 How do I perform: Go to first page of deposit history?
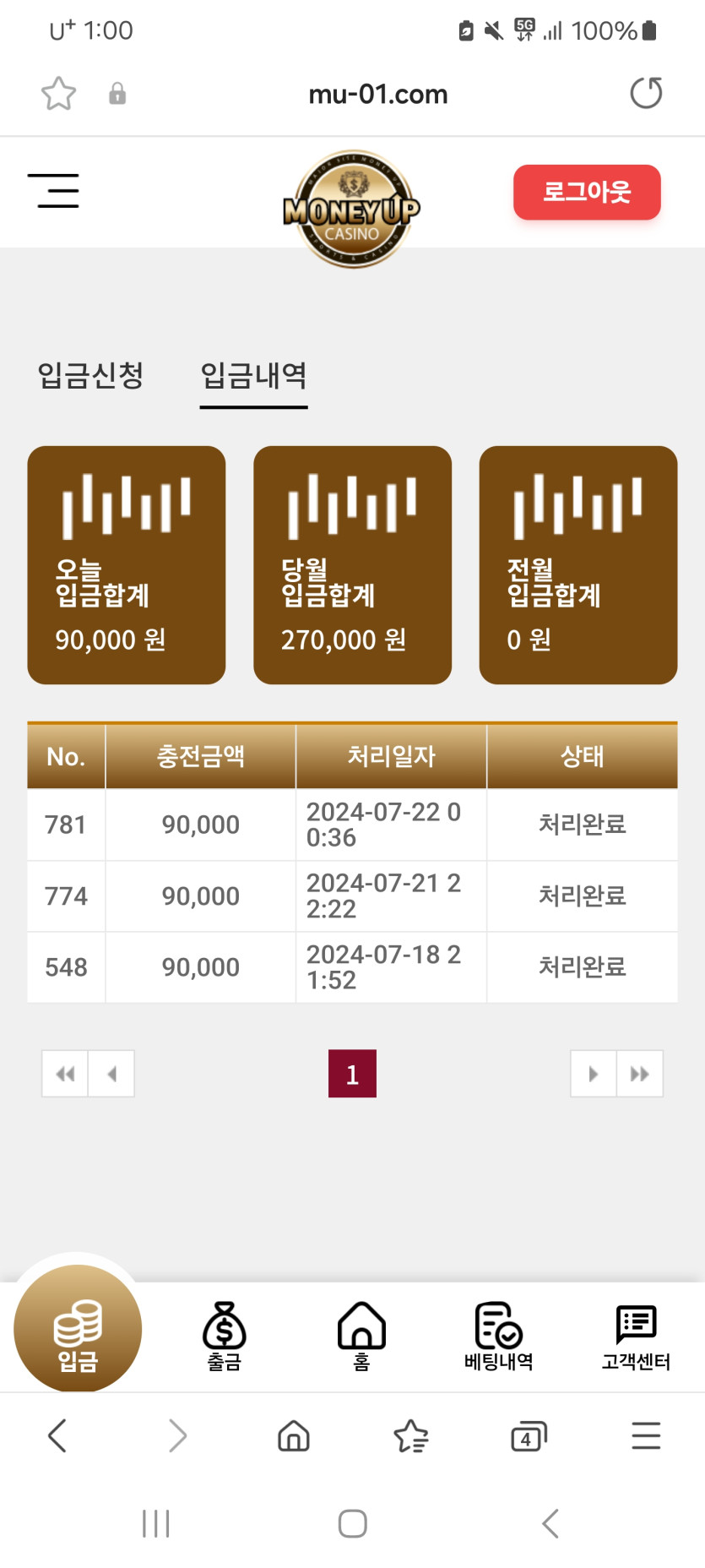point(65,1074)
